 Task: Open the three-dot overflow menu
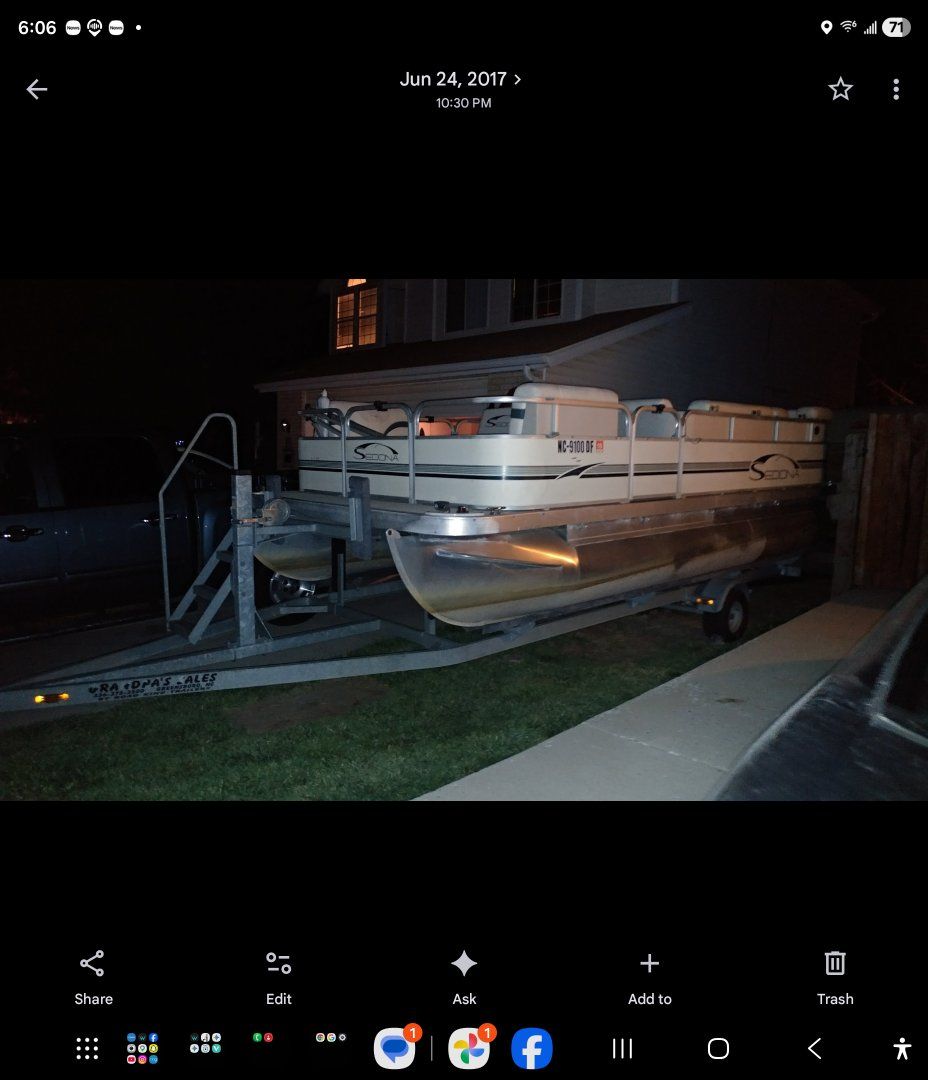coord(896,89)
